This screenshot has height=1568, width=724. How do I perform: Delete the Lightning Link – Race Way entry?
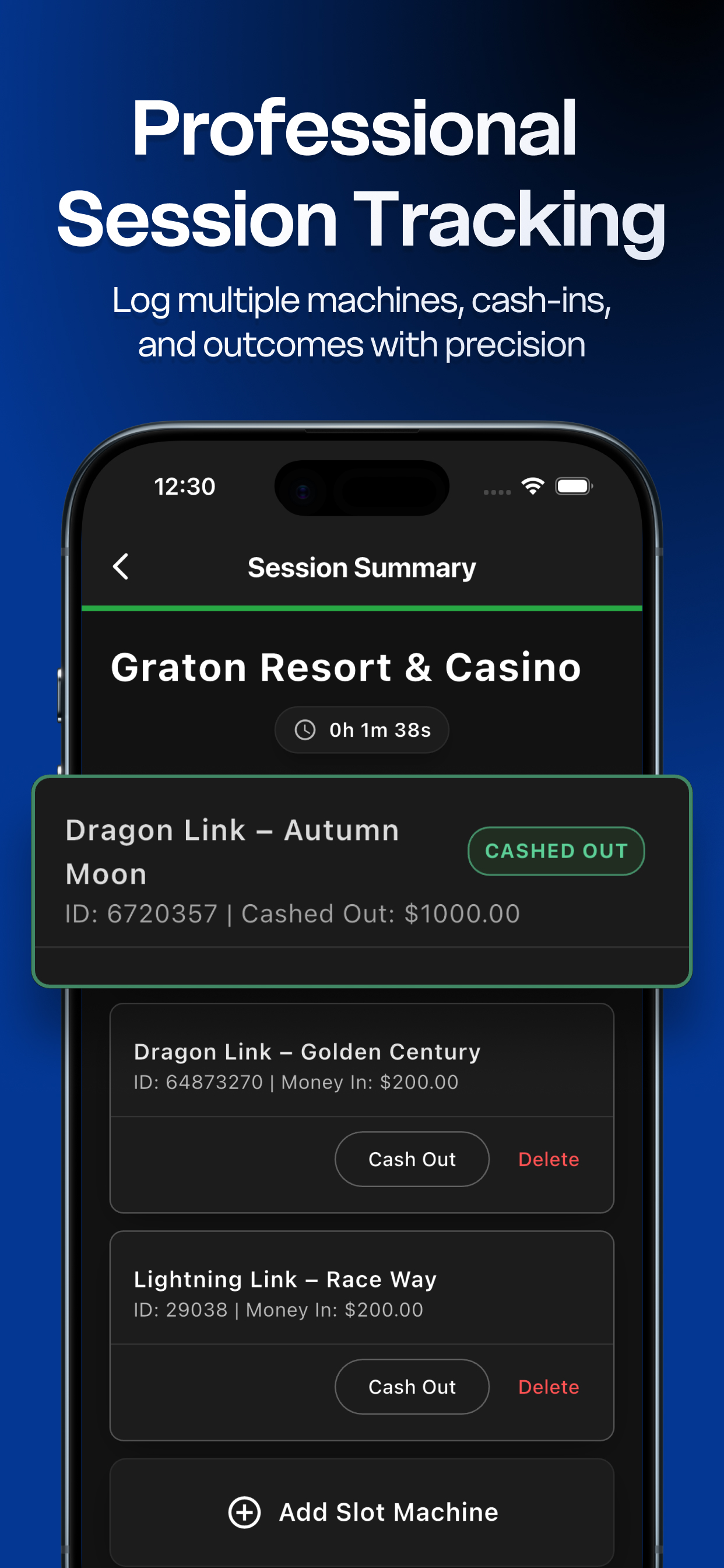pos(548,1387)
